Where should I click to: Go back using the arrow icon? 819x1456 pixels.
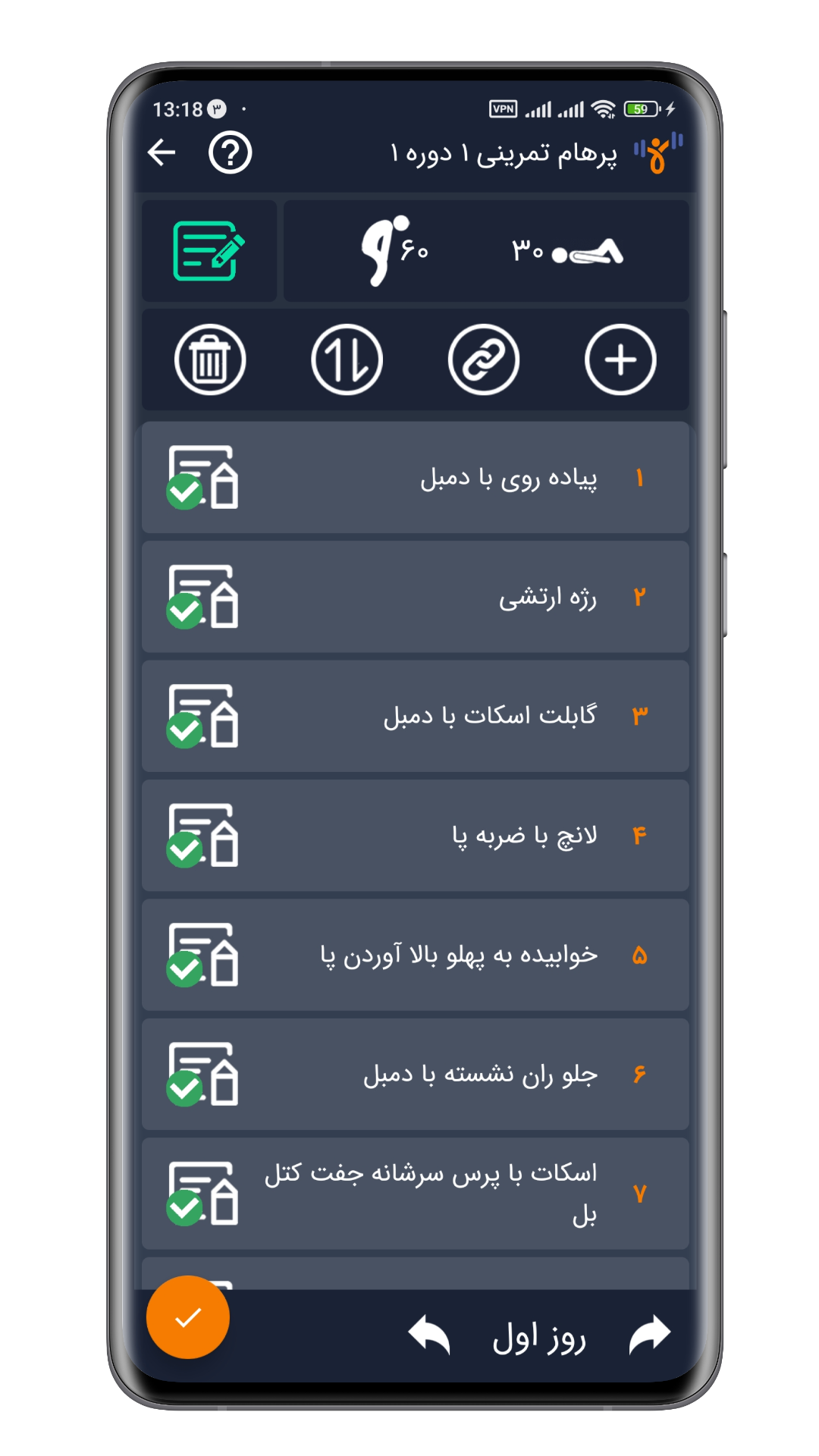coord(162,152)
